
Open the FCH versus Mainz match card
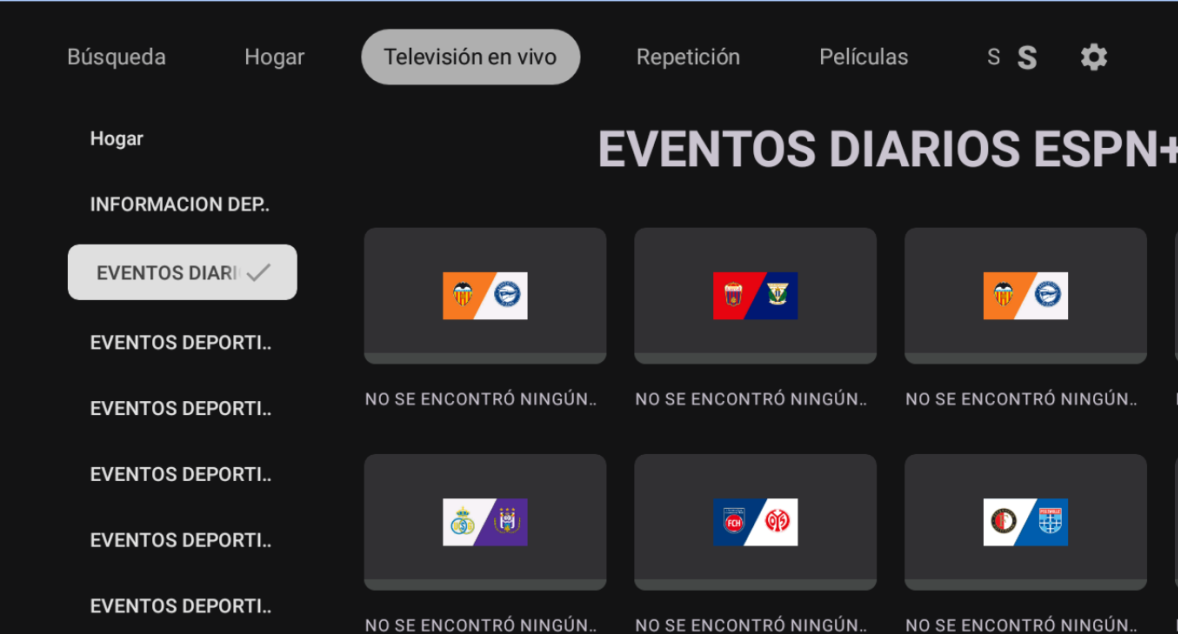[755, 523]
